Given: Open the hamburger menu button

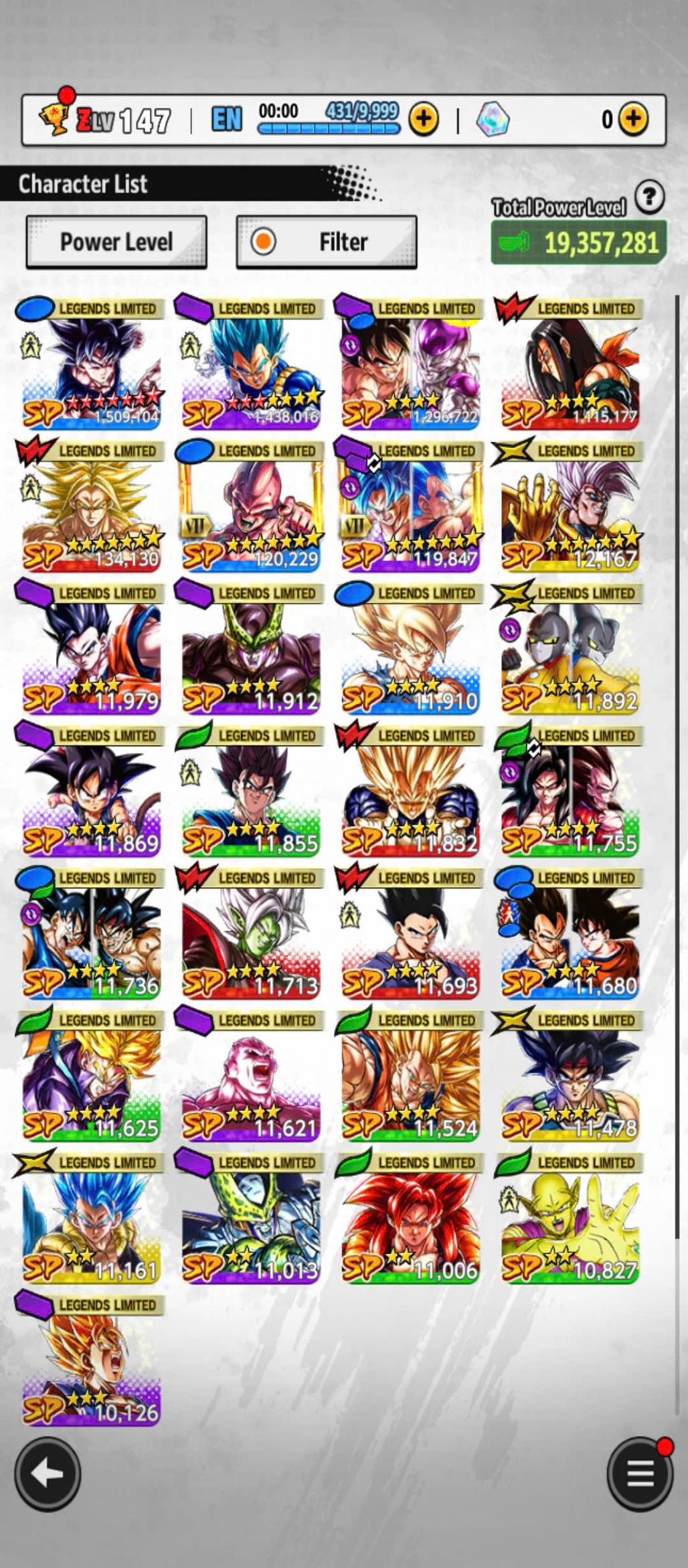Looking at the screenshot, I should (x=640, y=1474).
